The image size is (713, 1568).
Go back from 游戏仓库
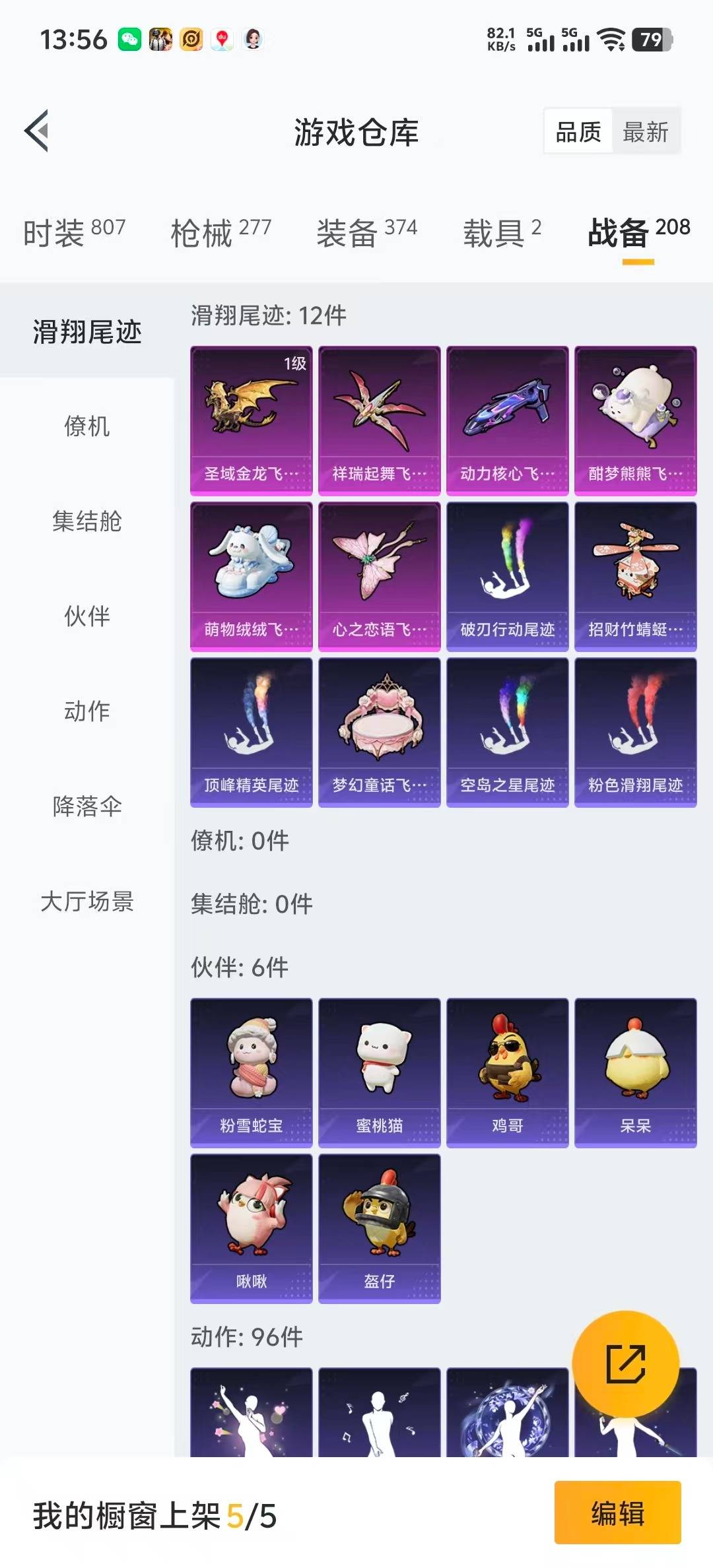coord(37,131)
